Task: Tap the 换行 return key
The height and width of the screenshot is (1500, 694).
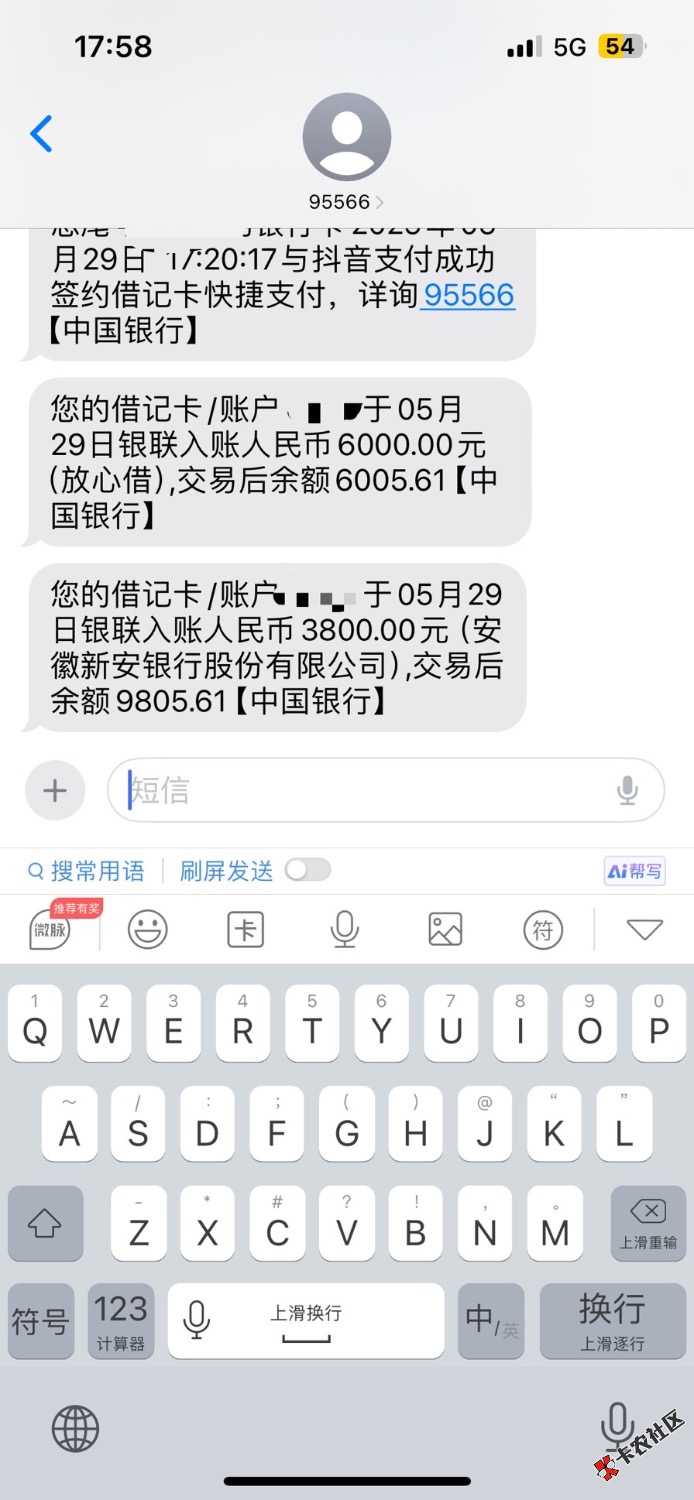Action: pyautogui.click(x=612, y=1321)
